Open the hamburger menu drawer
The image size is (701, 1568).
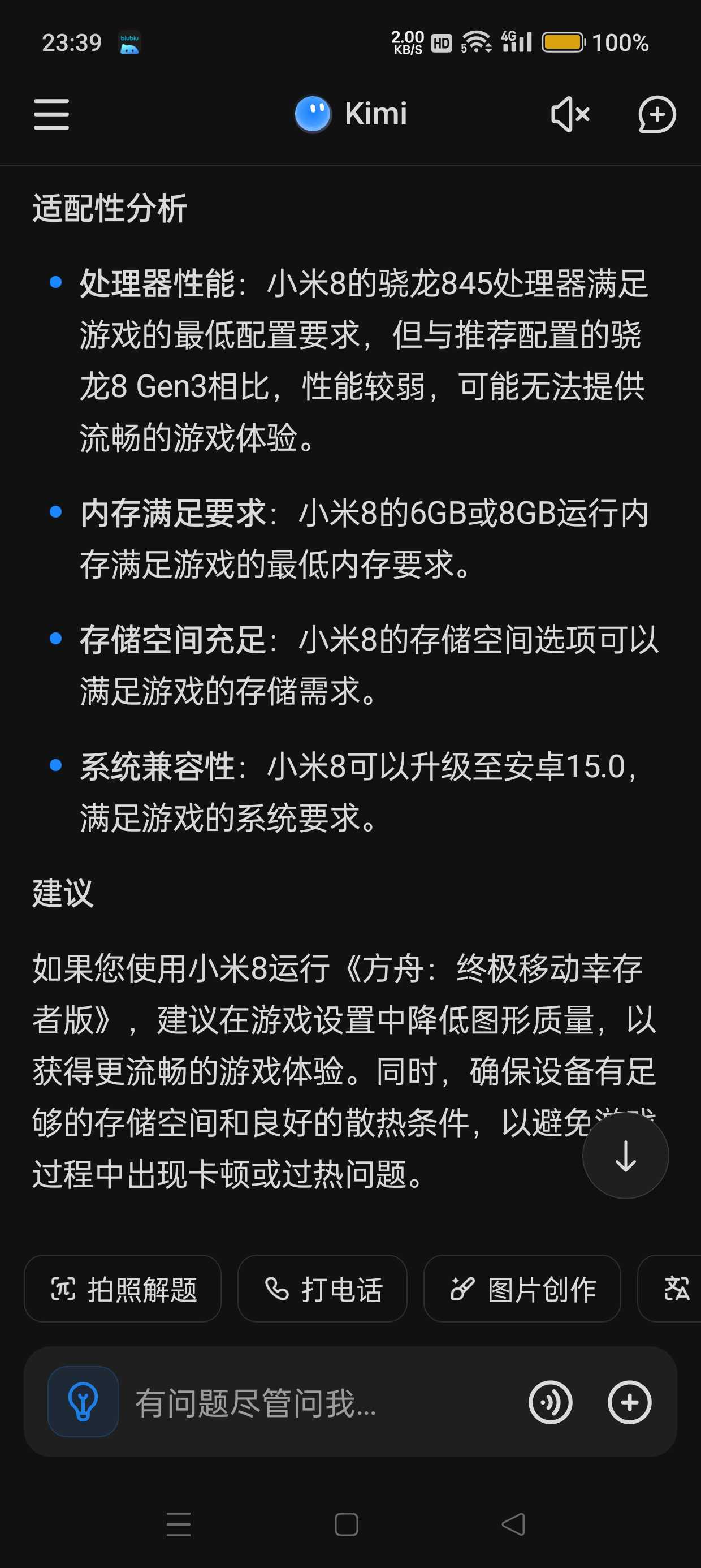pos(51,114)
